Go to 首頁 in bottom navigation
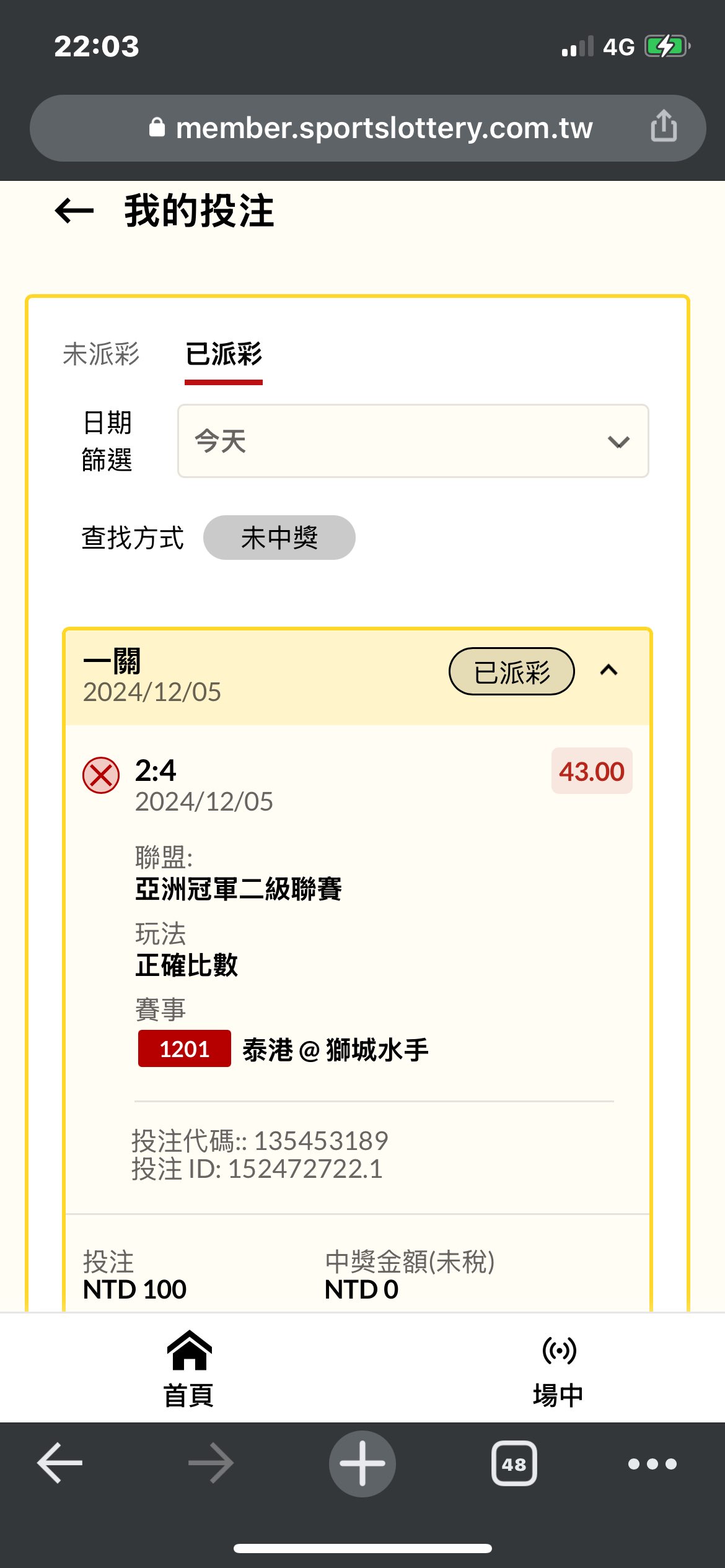 point(189,1369)
